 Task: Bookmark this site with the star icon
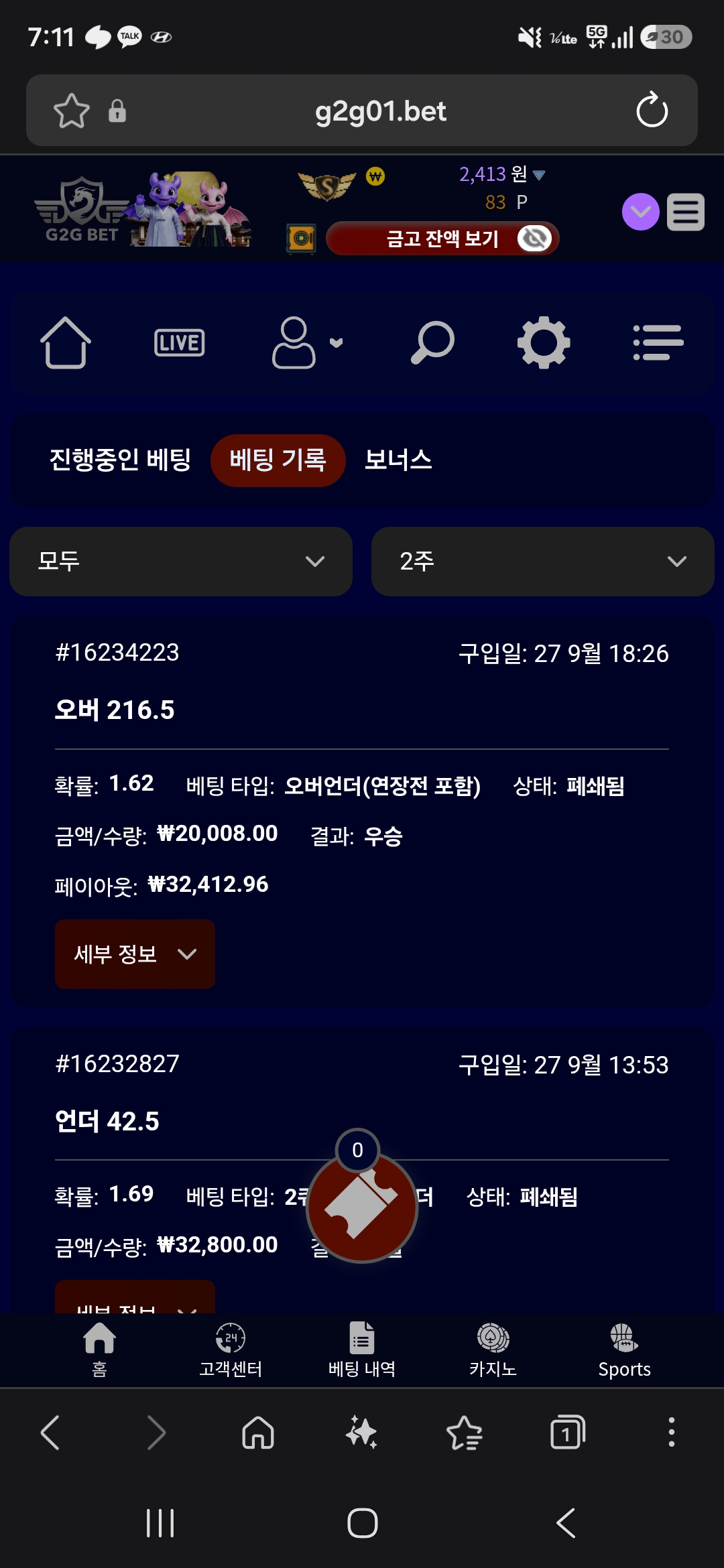pos(72,111)
